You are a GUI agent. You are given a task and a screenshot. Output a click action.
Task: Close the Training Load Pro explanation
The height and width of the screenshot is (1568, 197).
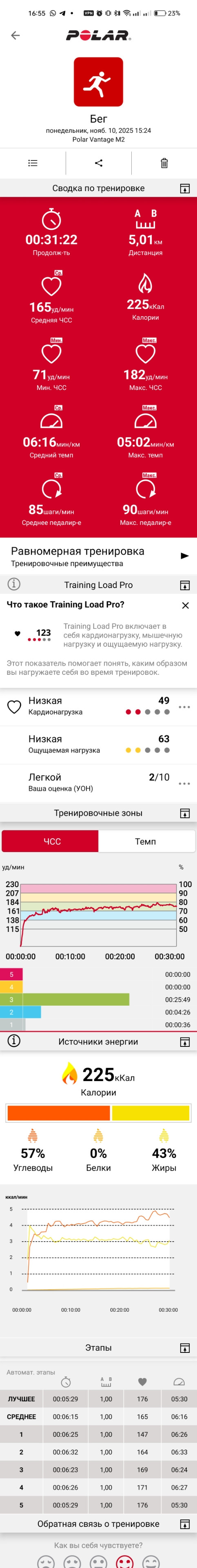(x=186, y=605)
